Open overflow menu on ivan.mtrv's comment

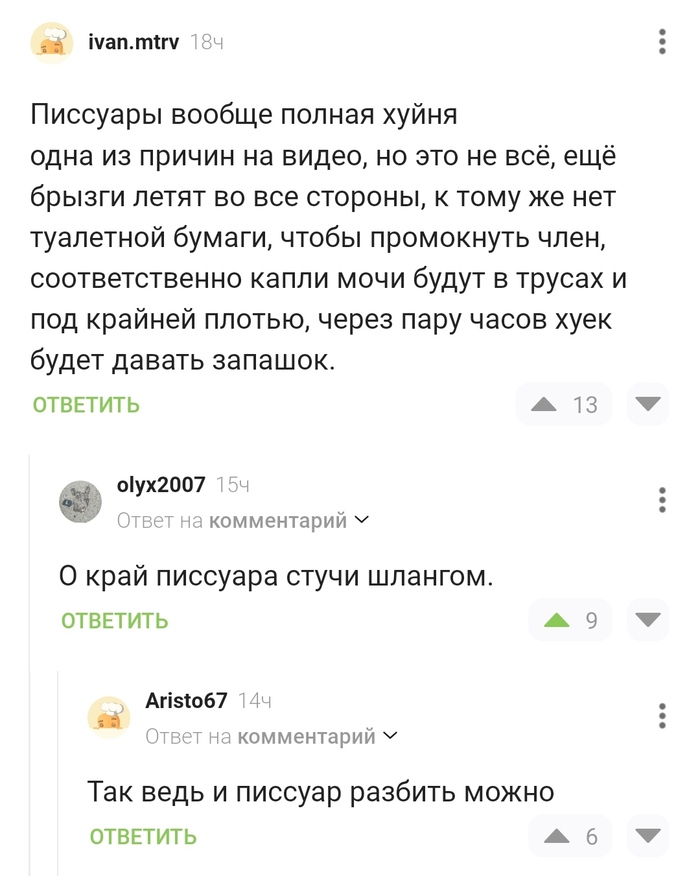(x=662, y=42)
